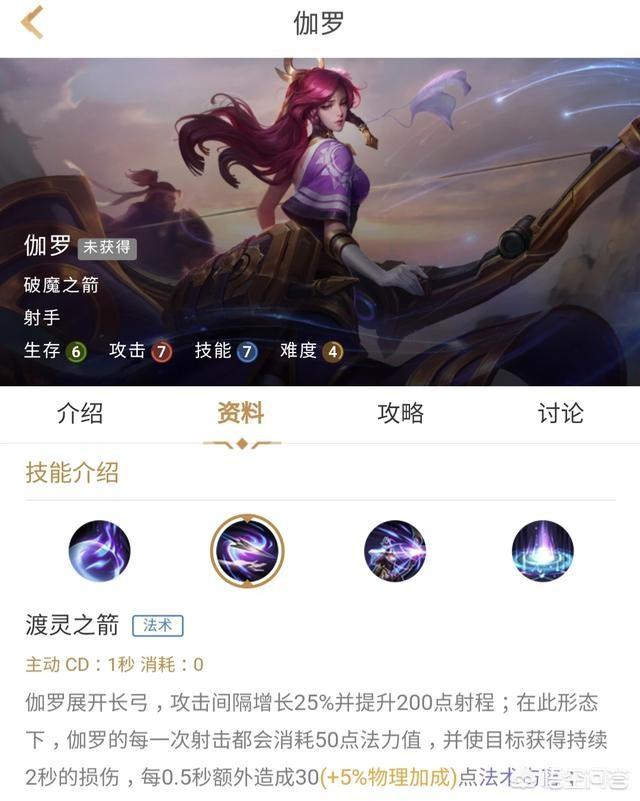View the third skill icon details
Image resolution: width=640 pixels, height=801 pixels.
click(x=395, y=551)
